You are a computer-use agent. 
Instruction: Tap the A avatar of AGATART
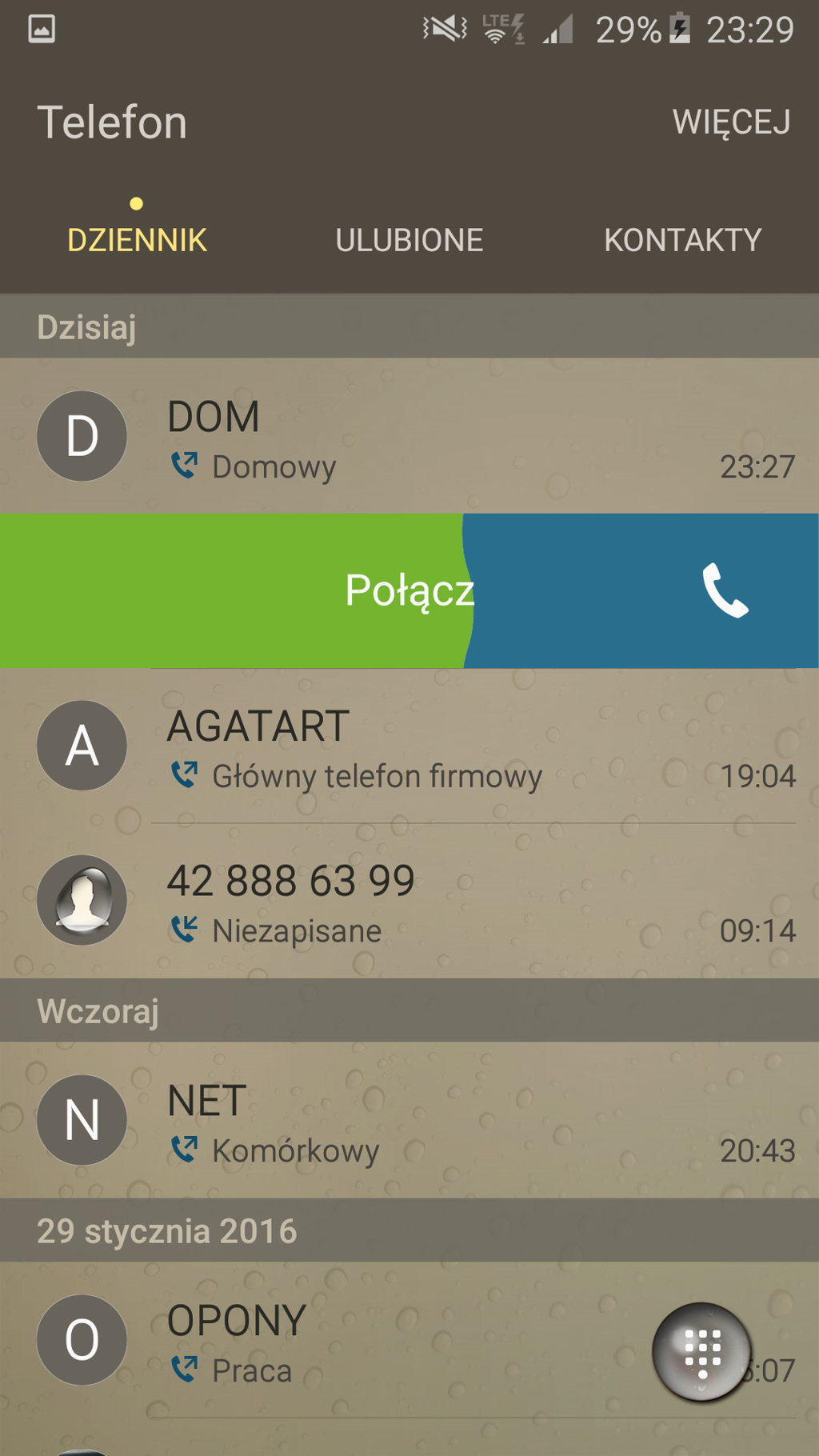pos(82,746)
